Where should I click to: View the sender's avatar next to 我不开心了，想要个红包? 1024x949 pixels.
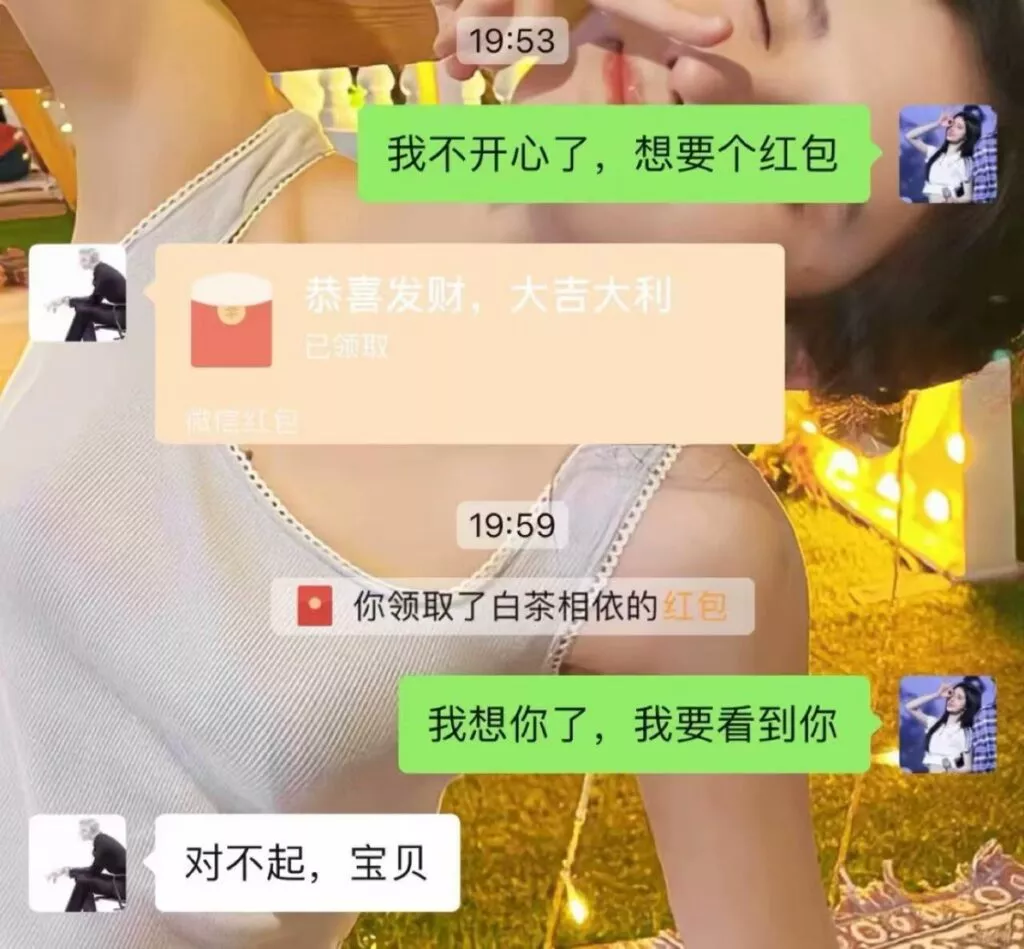click(x=947, y=154)
